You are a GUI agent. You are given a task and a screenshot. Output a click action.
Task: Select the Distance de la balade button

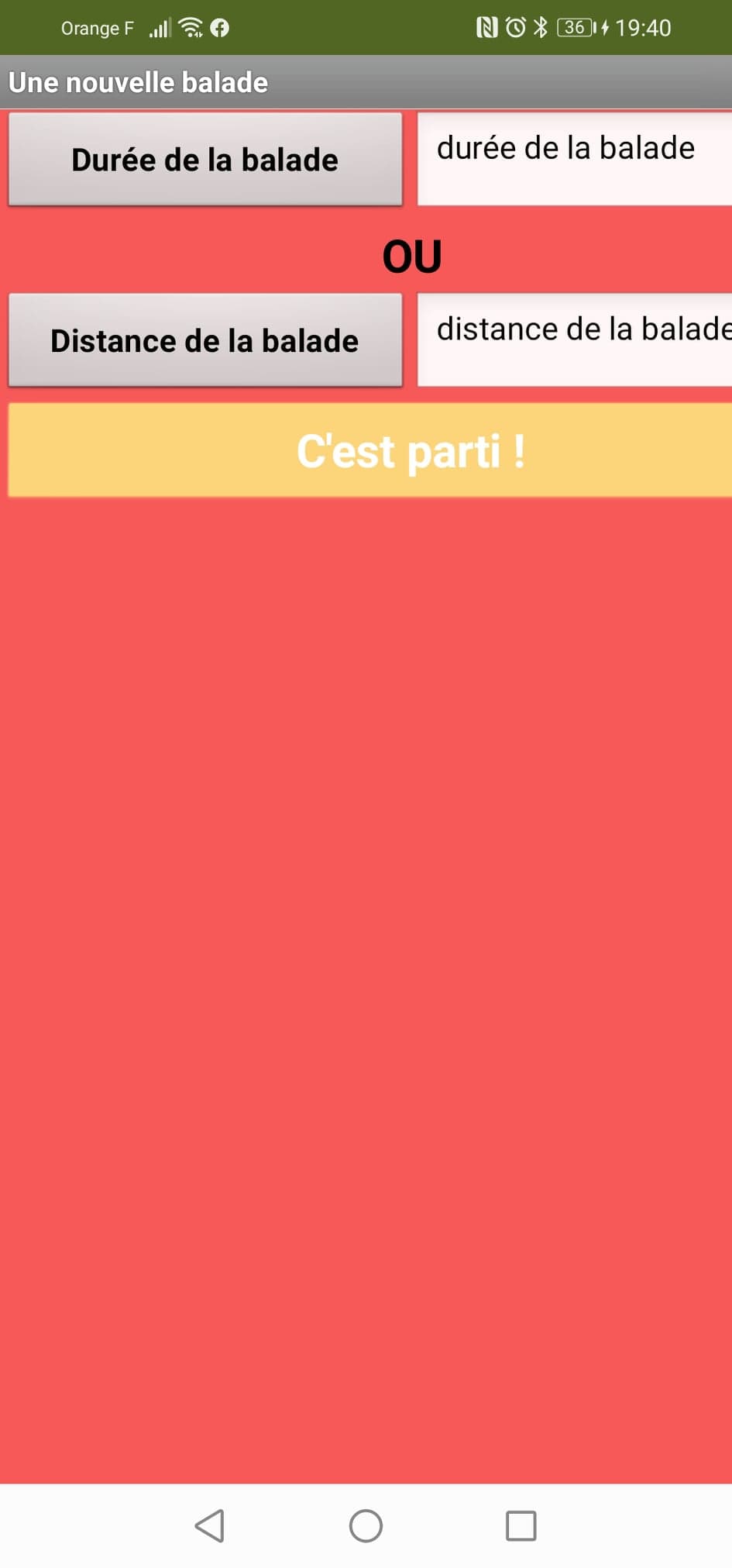pos(205,339)
